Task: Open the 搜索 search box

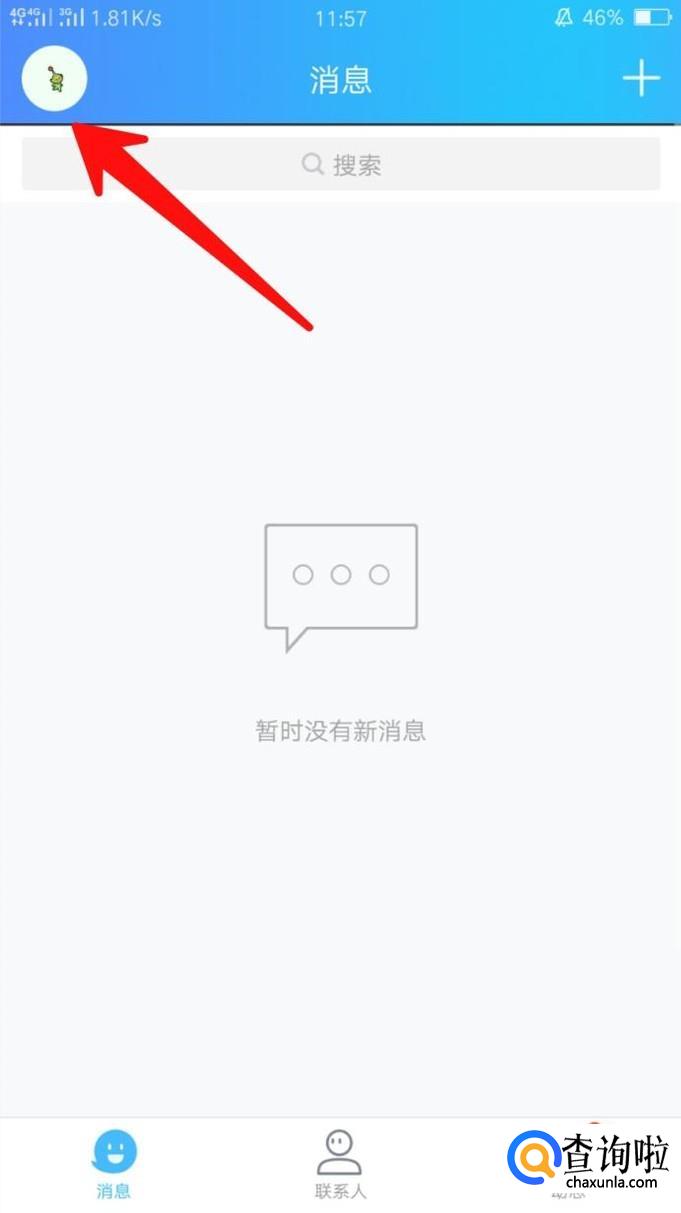Action: coord(341,165)
